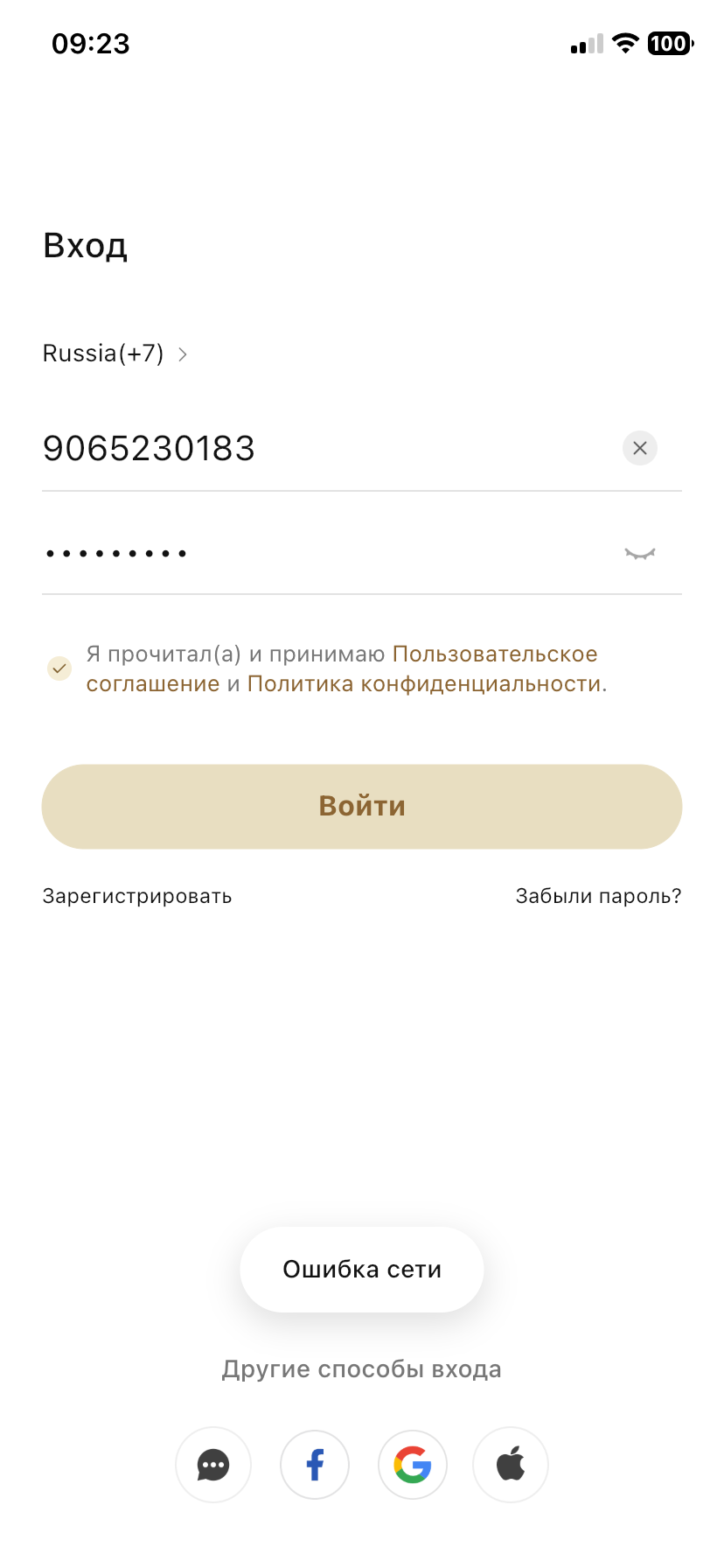Open the country picker chevron
724x1568 pixels.
pos(182,353)
